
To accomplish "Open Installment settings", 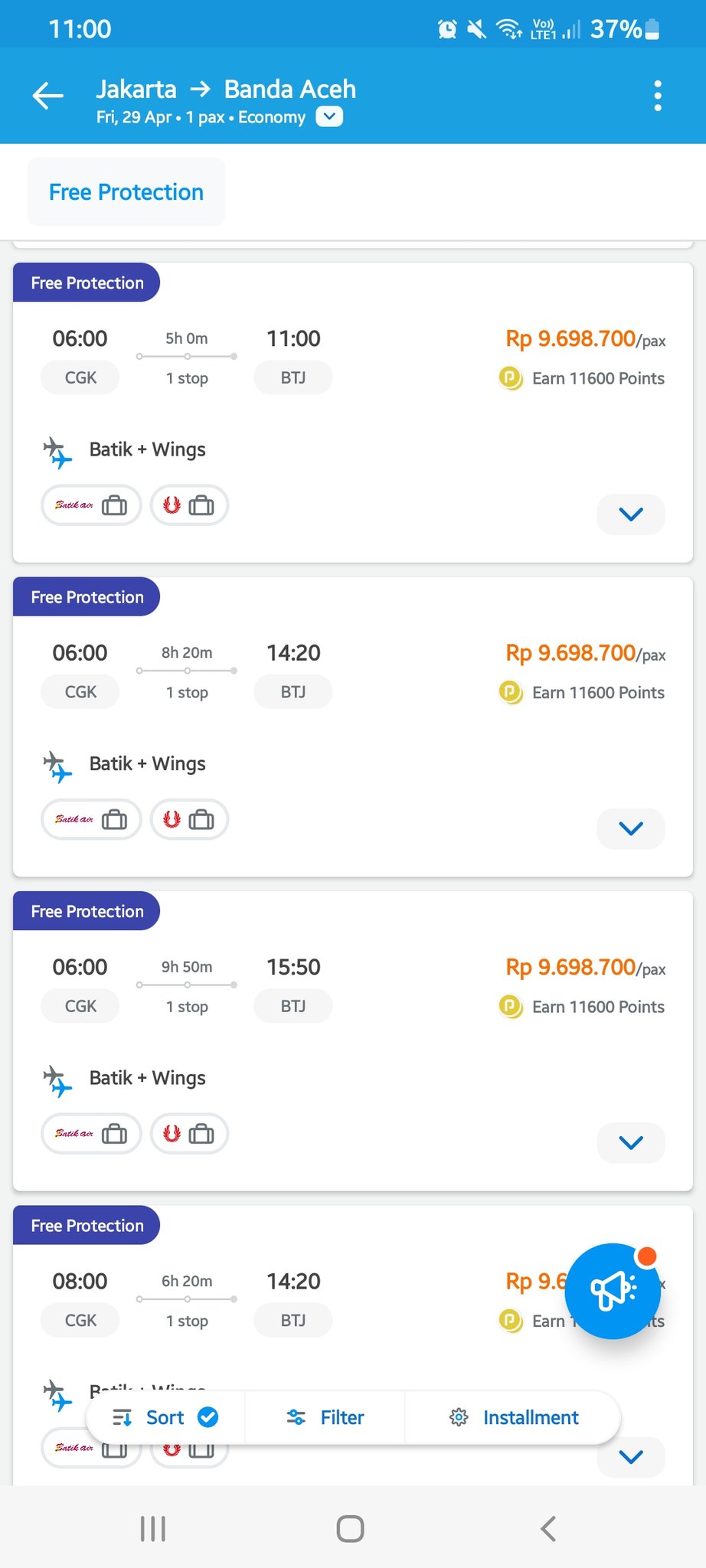I will pyautogui.click(x=513, y=1418).
